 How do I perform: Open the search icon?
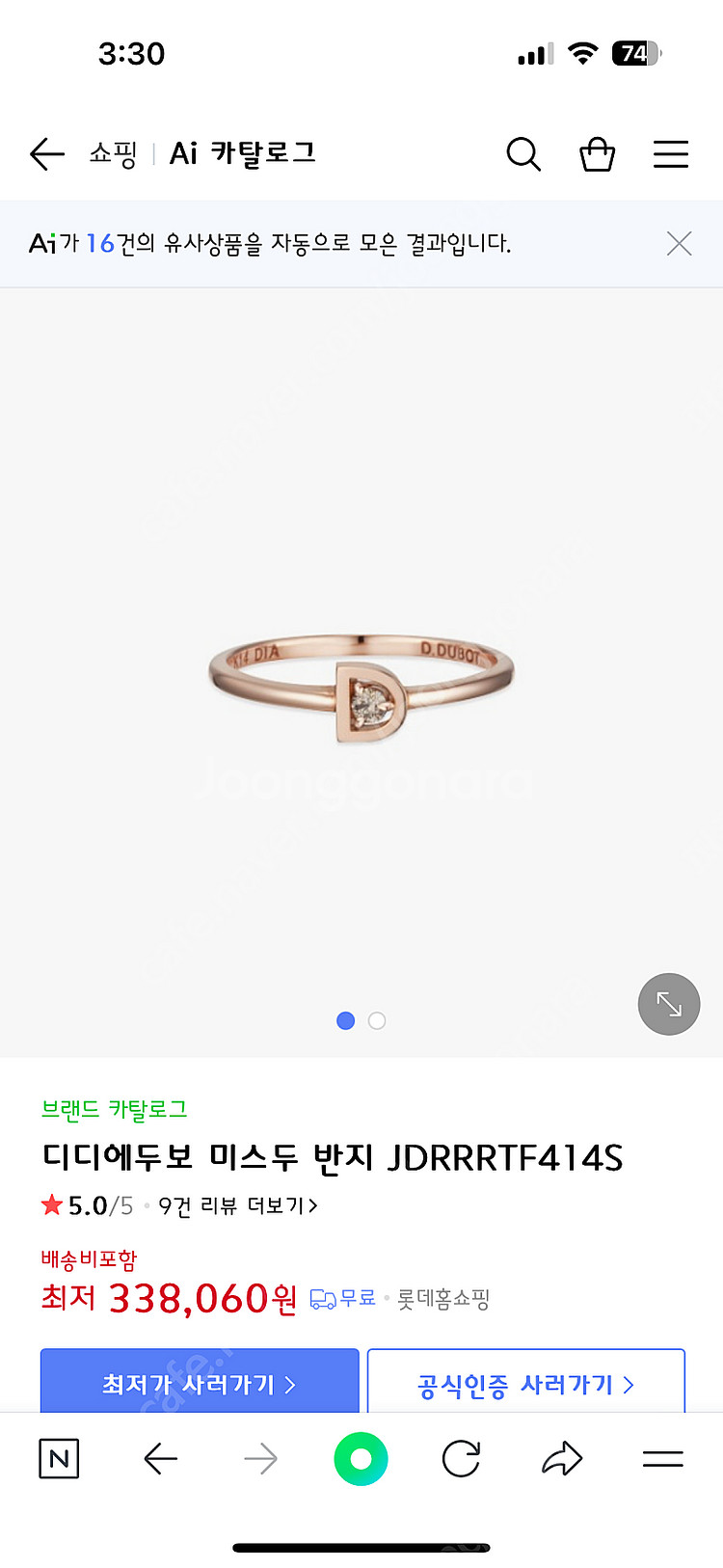(x=523, y=153)
